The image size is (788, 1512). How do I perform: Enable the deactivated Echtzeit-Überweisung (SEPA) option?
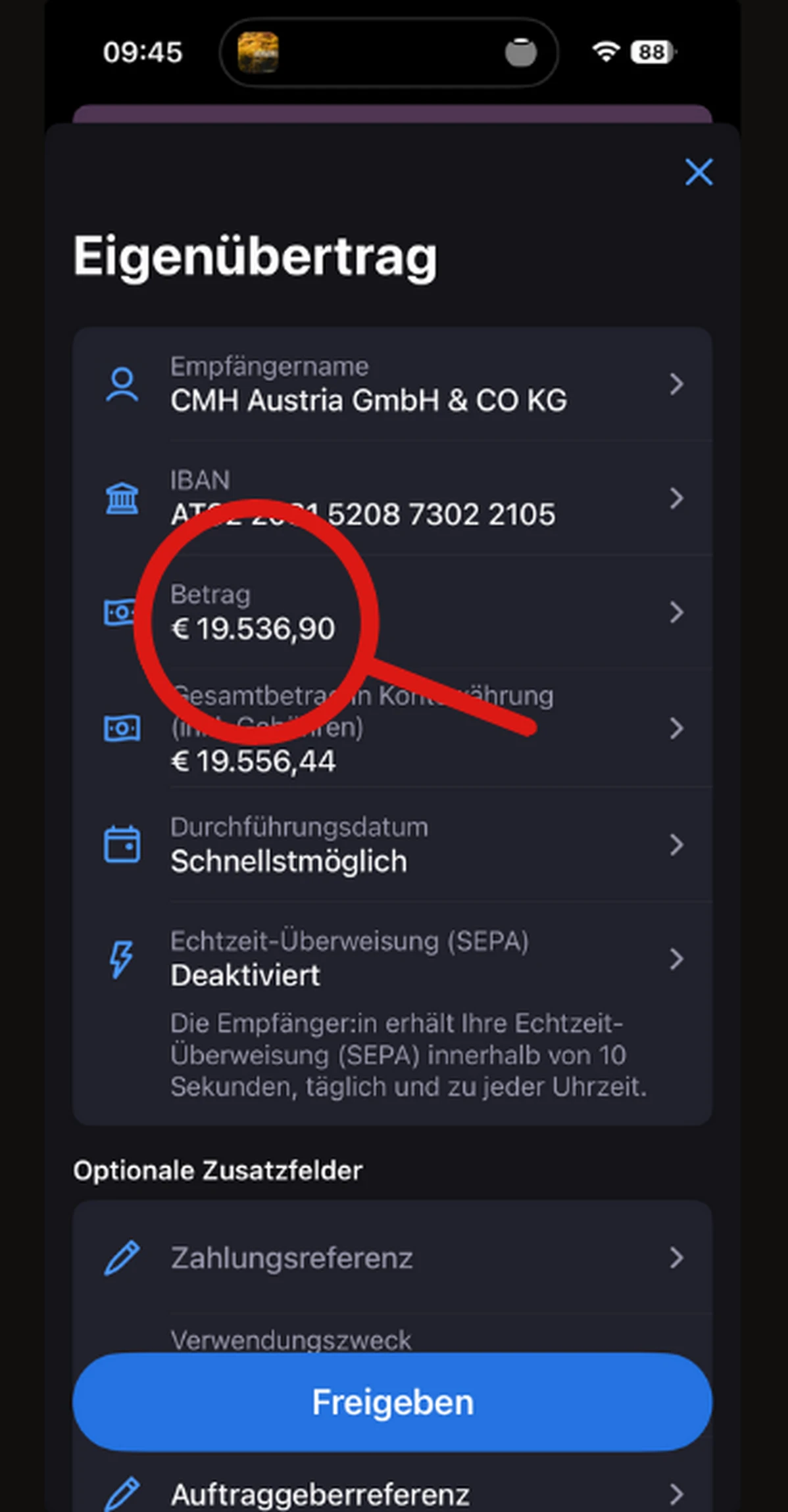[x=395, y=959]
